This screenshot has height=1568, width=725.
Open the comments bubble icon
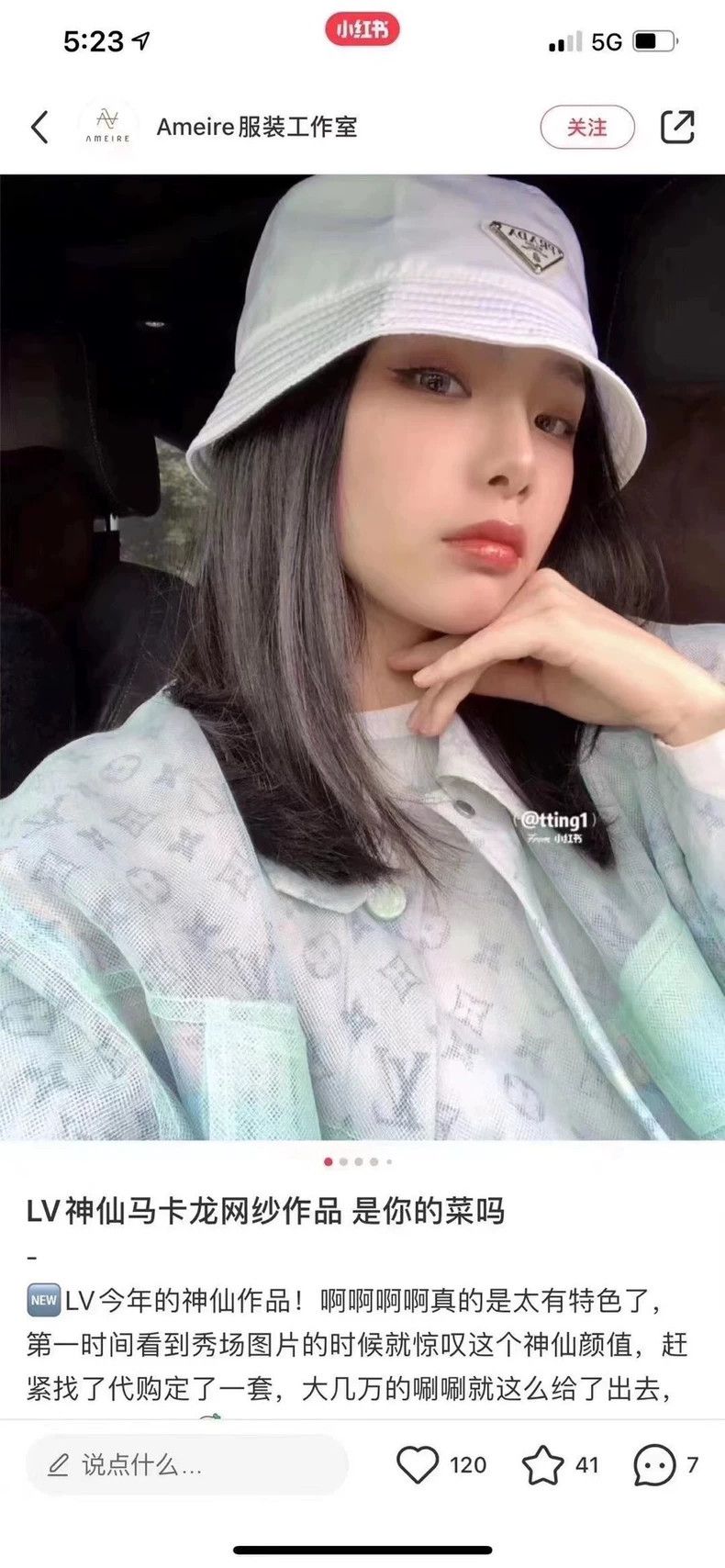[654, 1465]
